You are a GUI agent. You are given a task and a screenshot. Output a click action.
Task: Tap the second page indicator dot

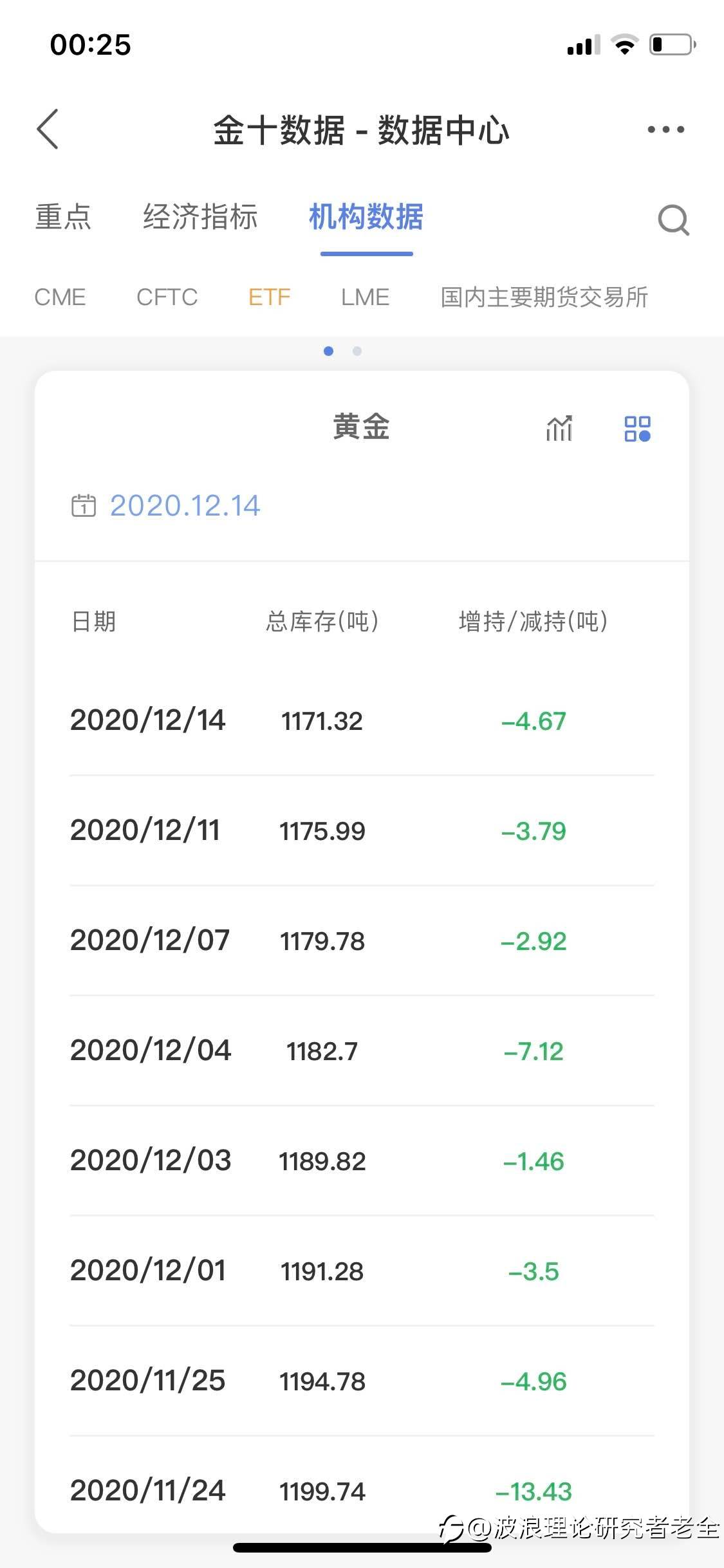click(x=357, y=351)
